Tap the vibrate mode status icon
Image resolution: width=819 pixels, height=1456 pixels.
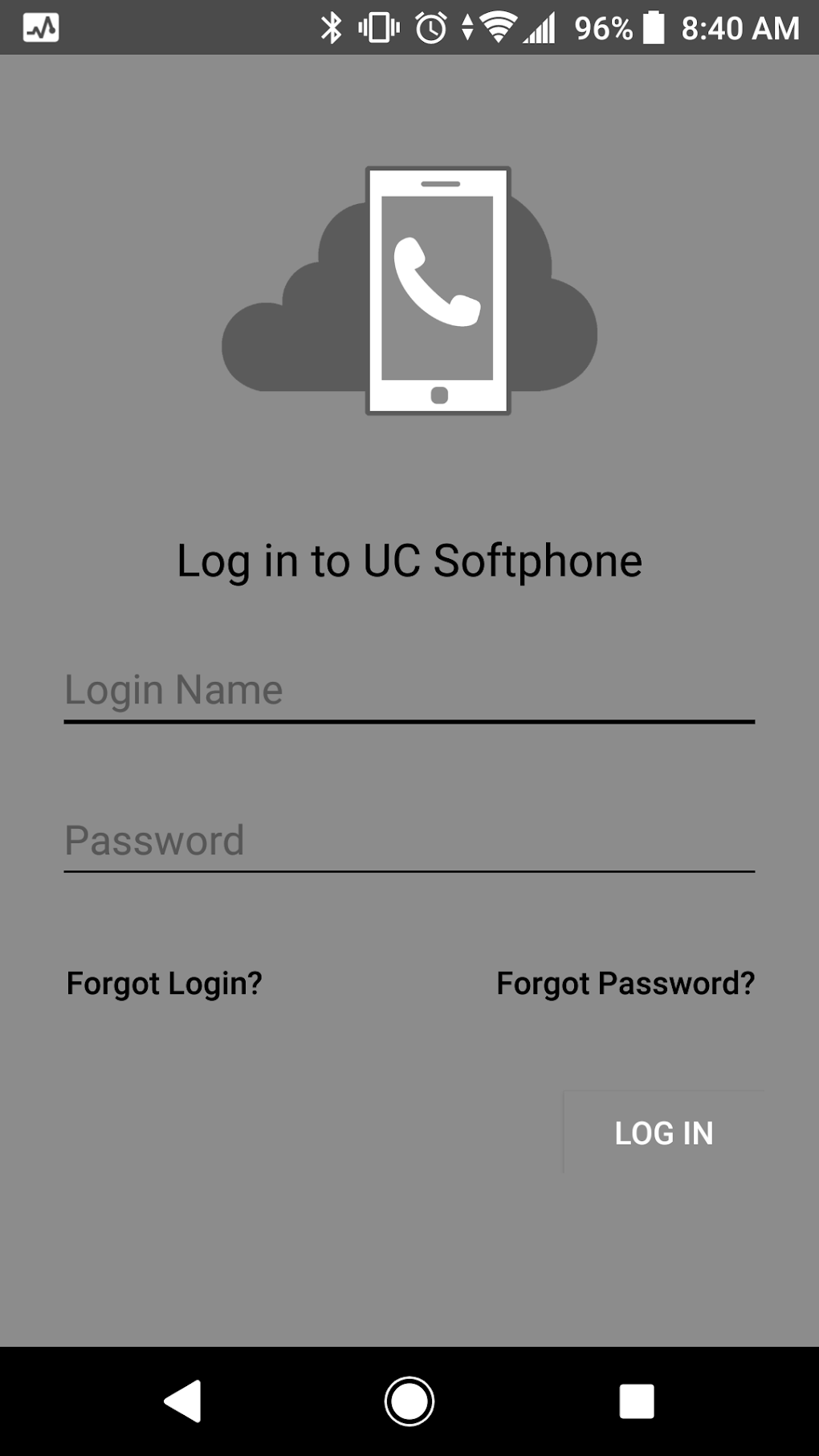[378, 27]
